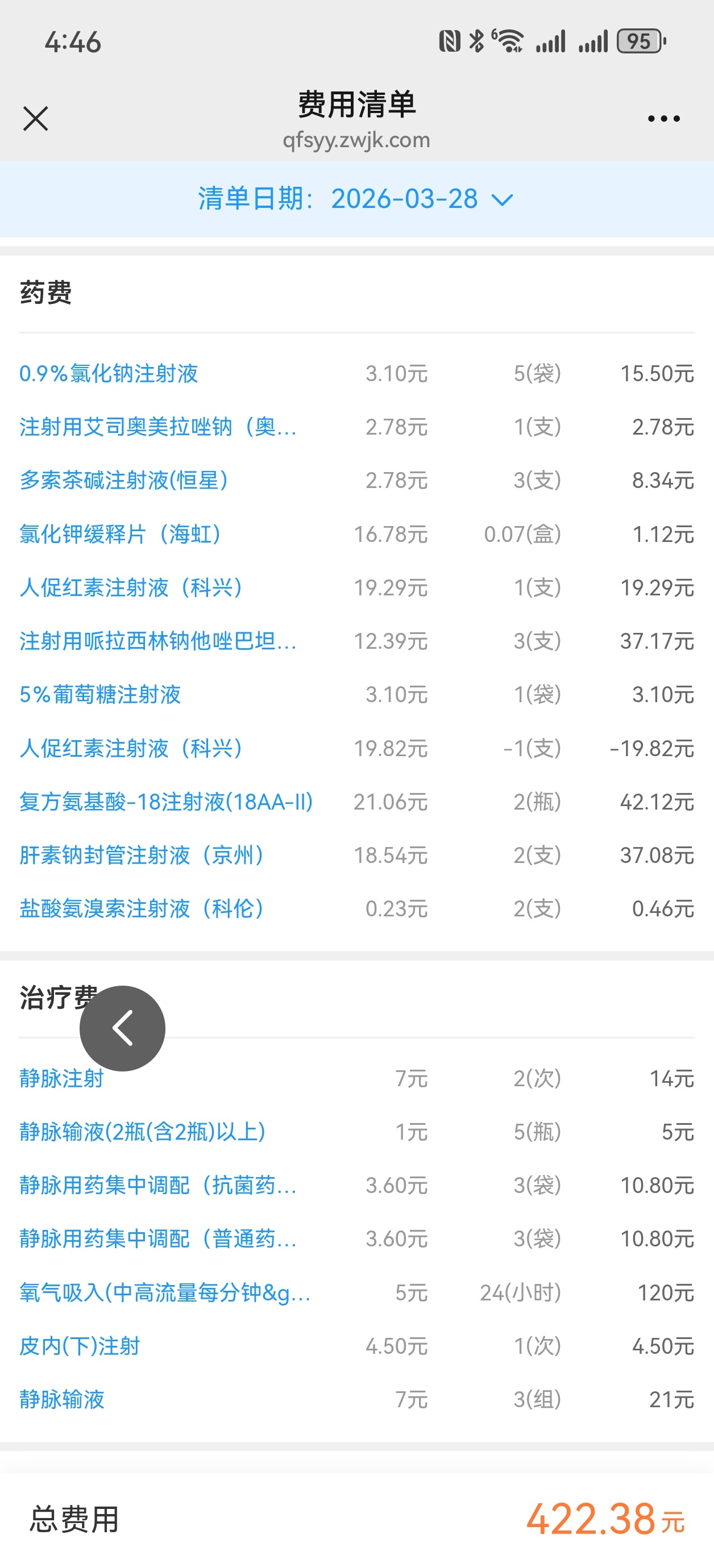View 复方氨基酸-18注射液(18AA-II) details
Screen dimensions: 714x1568
point(165,802)
